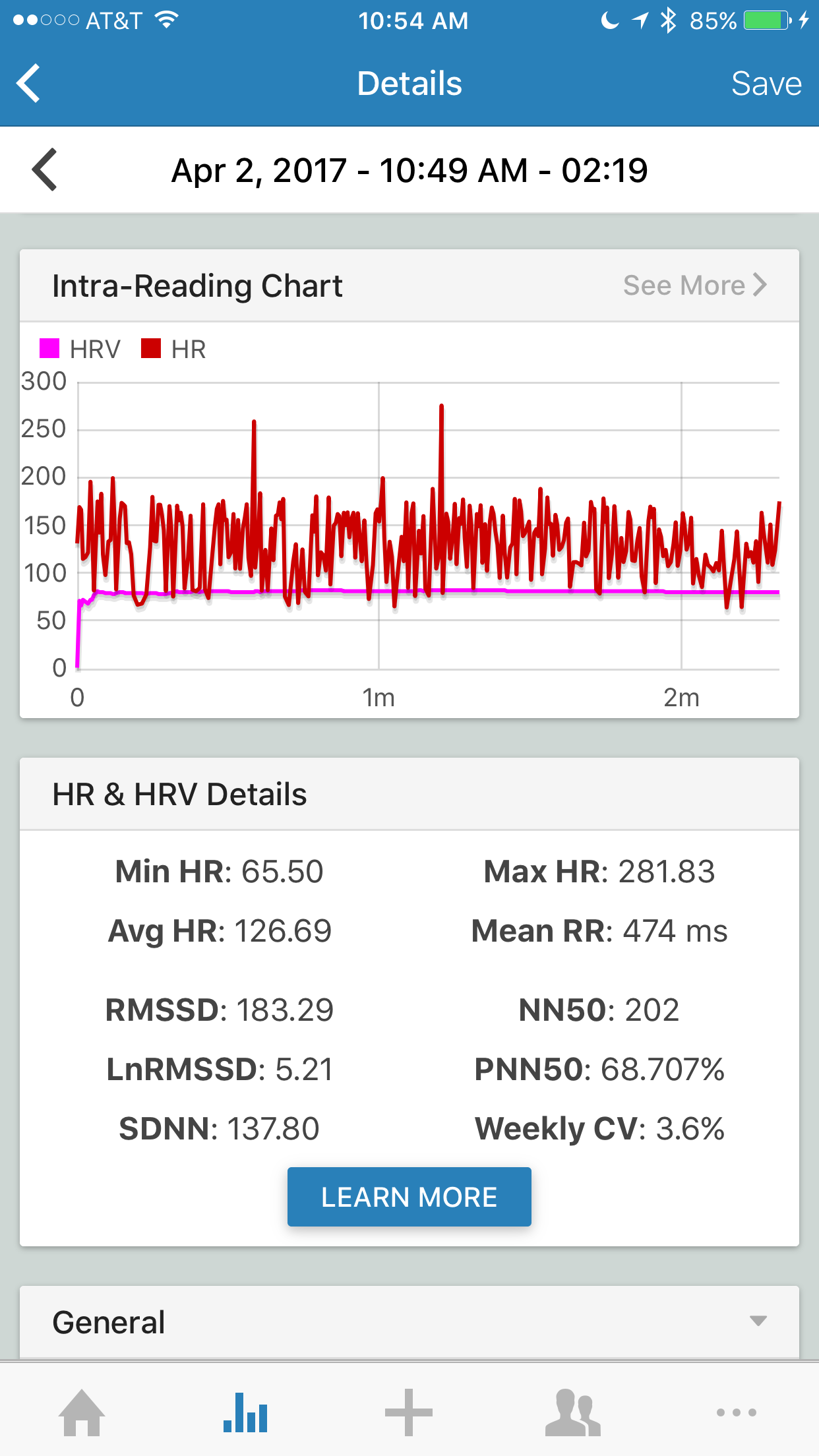Save the reading details
819x1456 pixels.
(766, 84)
